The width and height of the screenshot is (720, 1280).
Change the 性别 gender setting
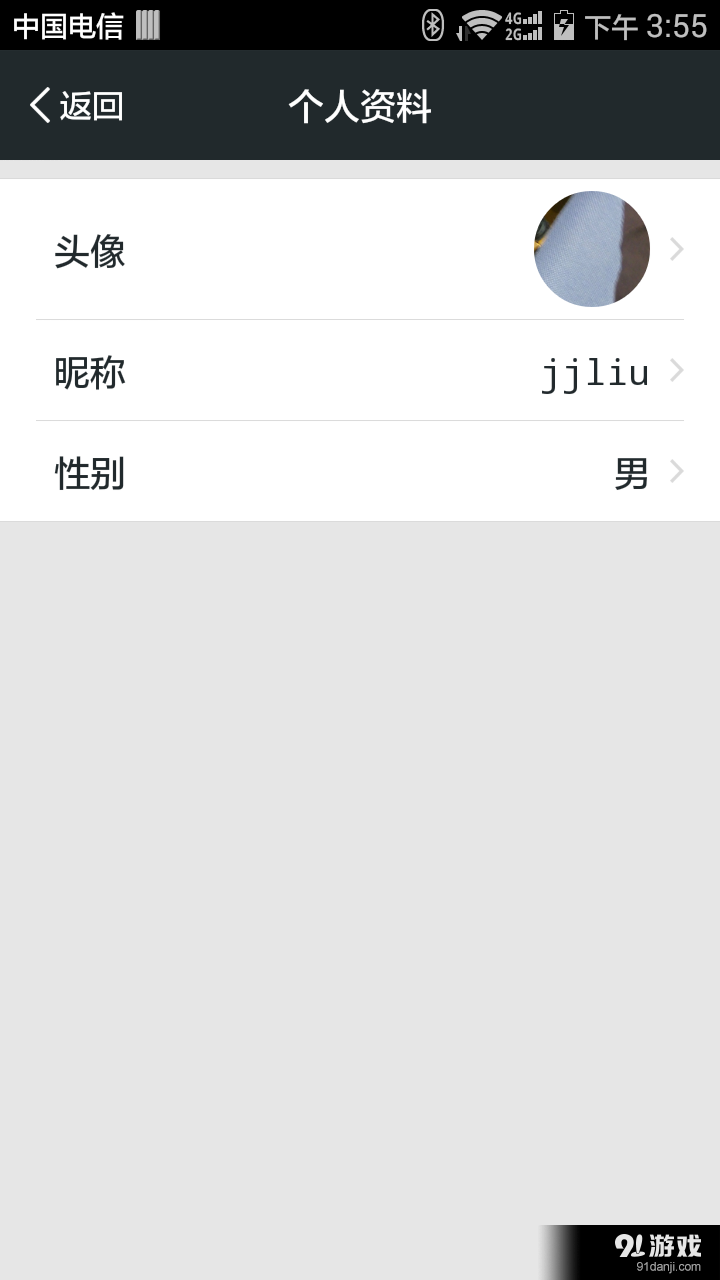click(360, 472)
